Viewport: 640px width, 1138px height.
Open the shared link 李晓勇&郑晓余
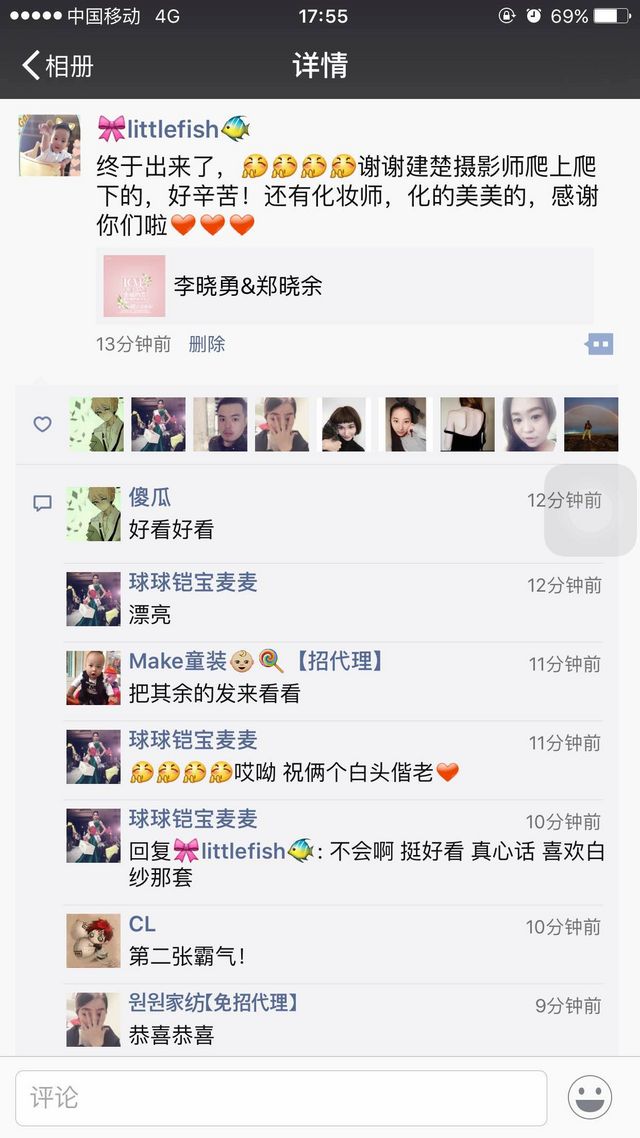pyautogui.click(x=345, y=286)
